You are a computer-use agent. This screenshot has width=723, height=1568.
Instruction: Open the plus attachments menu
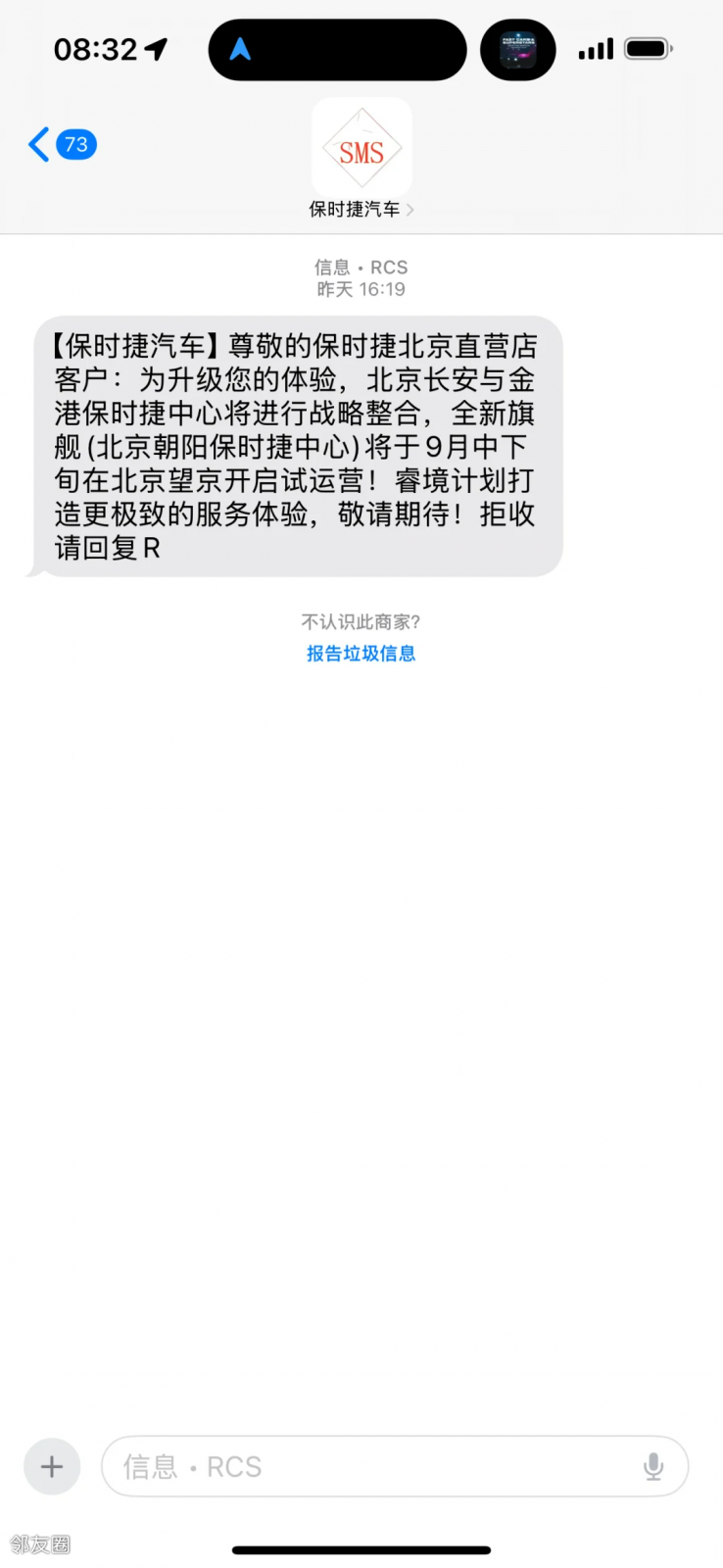(52, 1466)
